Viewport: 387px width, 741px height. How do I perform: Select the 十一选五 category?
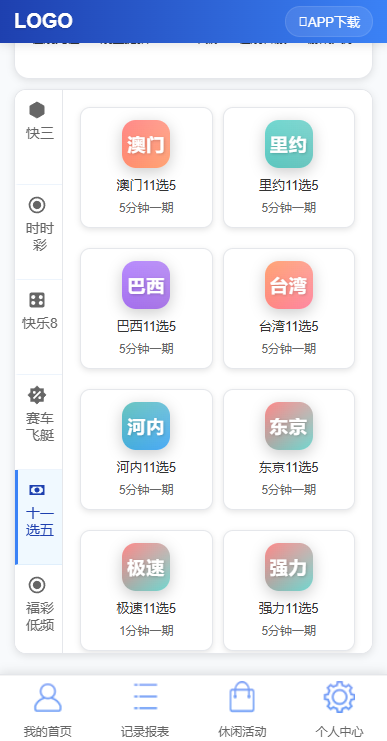(39, 517)
